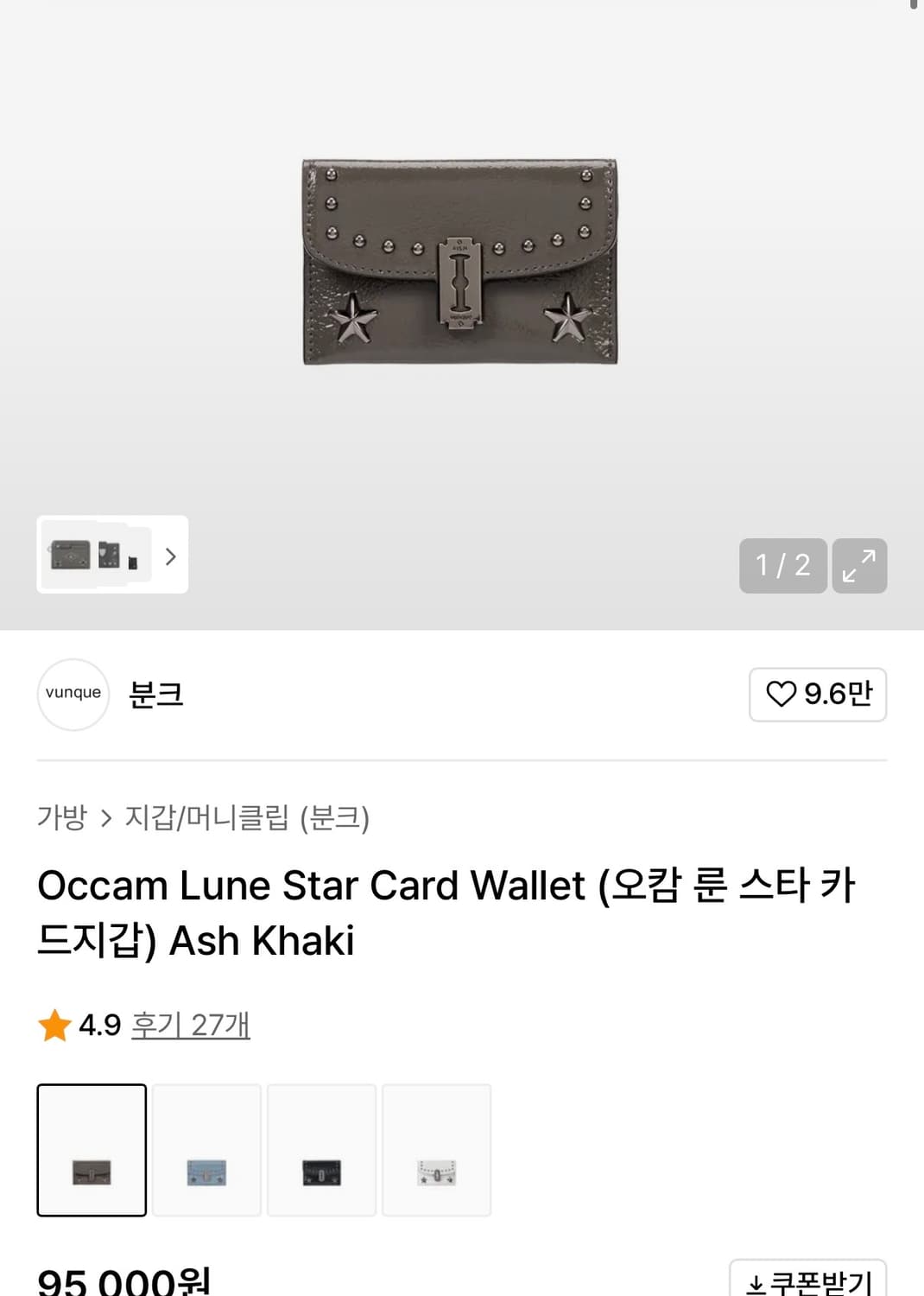Open the 가방 category breadcrumb

pyautogui.click(x=60, y=819)
